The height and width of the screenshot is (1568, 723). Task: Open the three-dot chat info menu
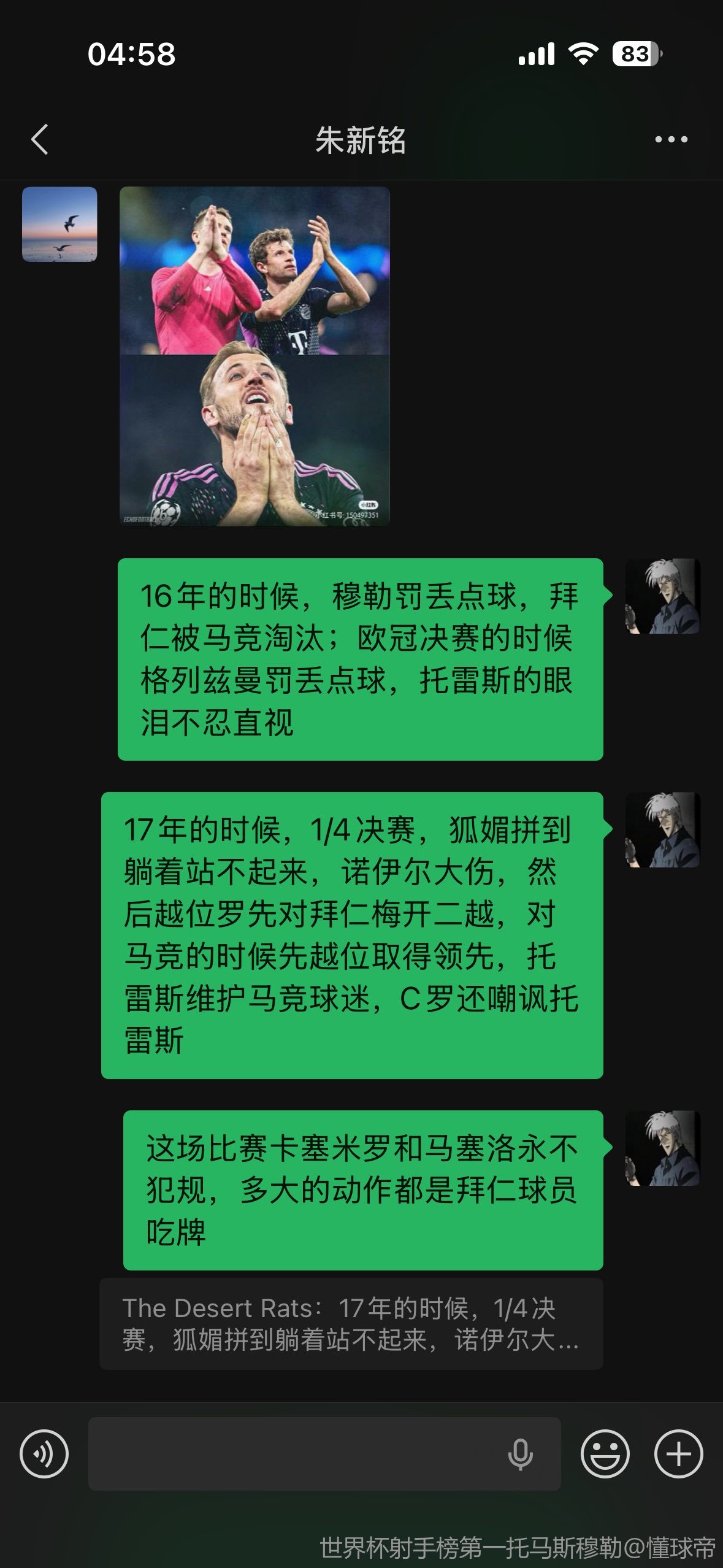point(671,139)
